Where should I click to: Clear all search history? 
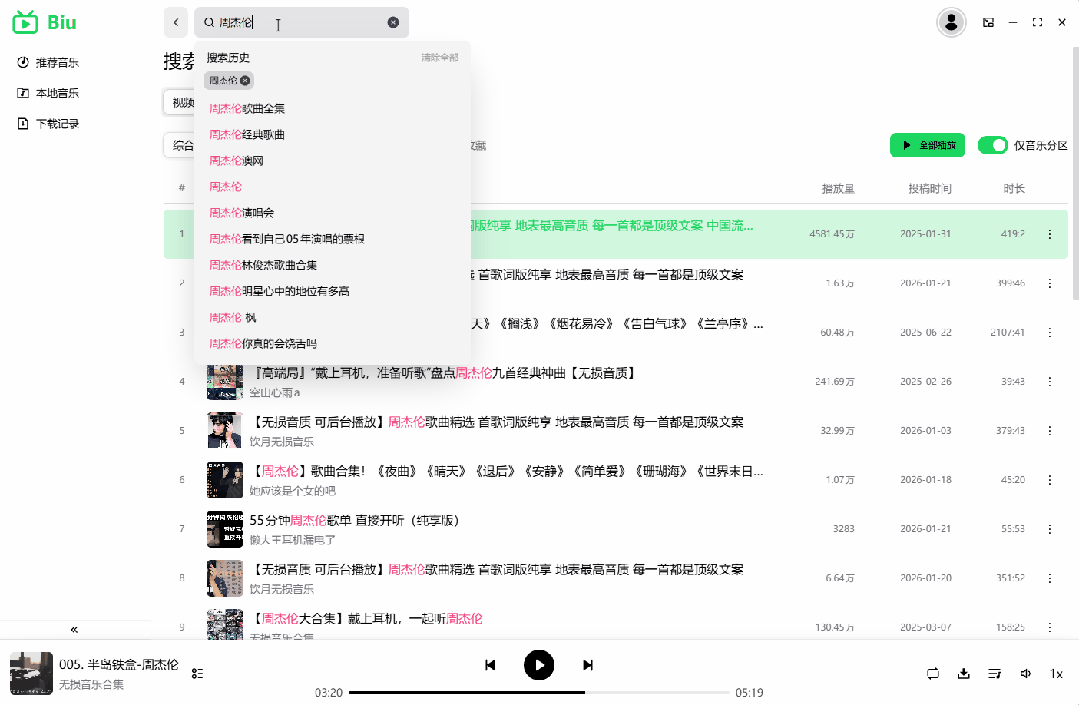pos(439,58)
